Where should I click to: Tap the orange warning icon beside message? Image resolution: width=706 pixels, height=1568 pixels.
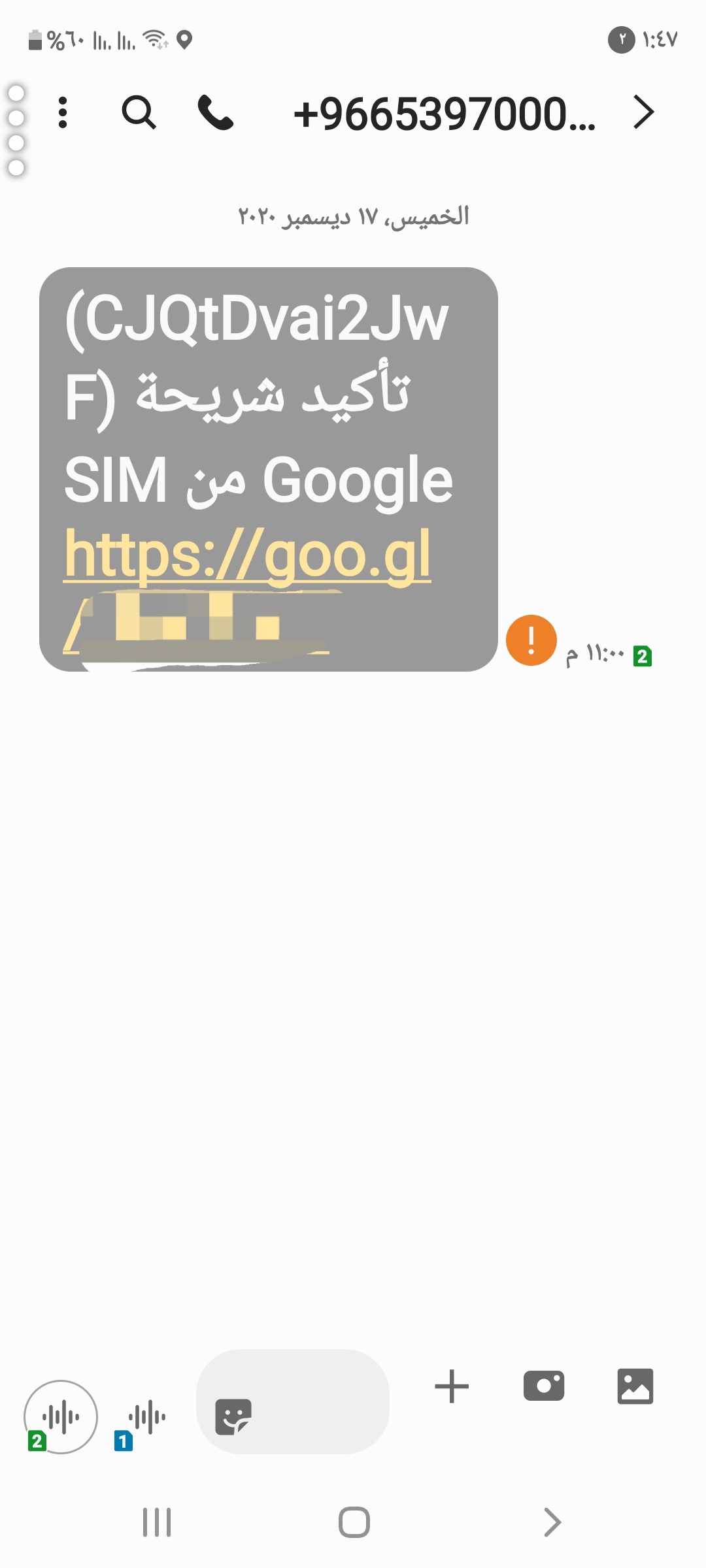(x=531, y=640)
